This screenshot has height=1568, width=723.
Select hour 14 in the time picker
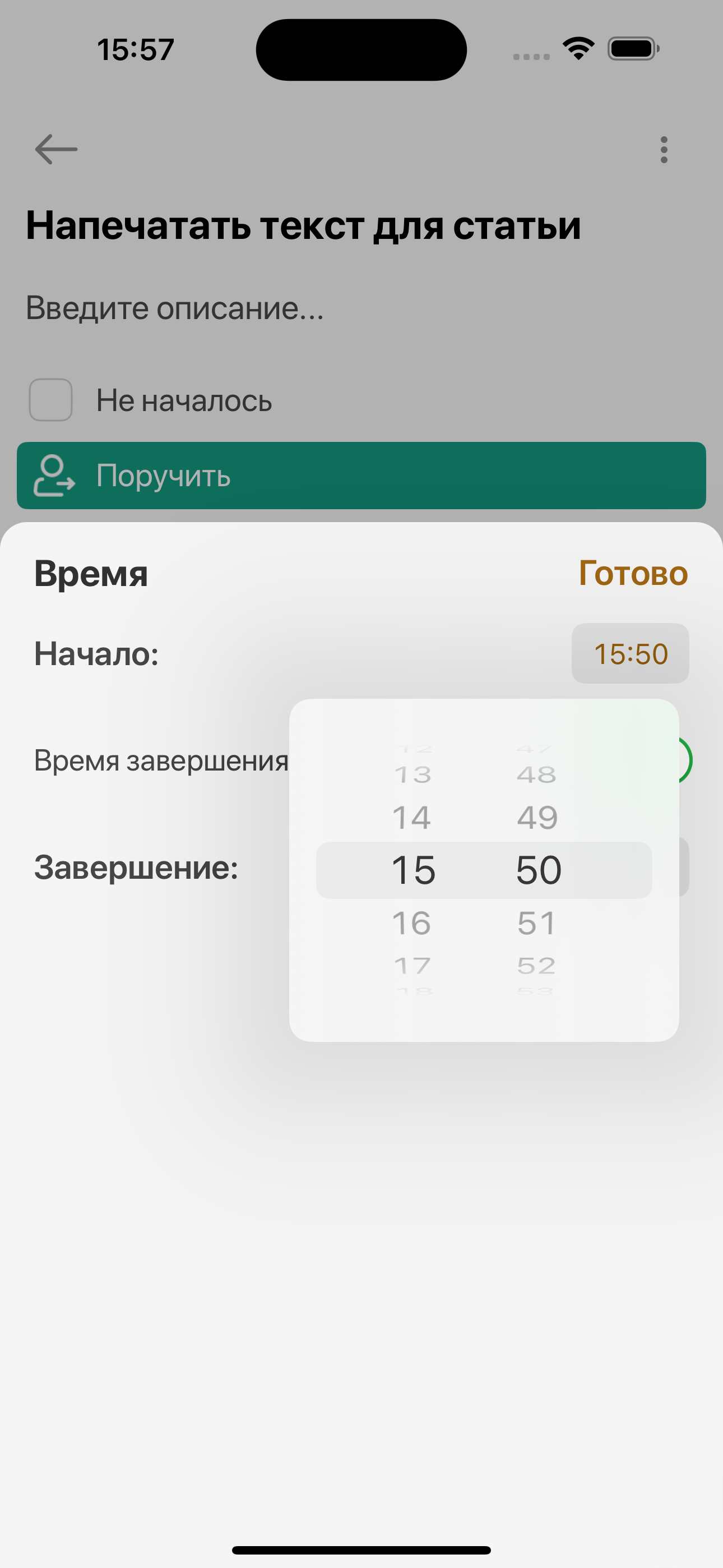pos(412,817)
